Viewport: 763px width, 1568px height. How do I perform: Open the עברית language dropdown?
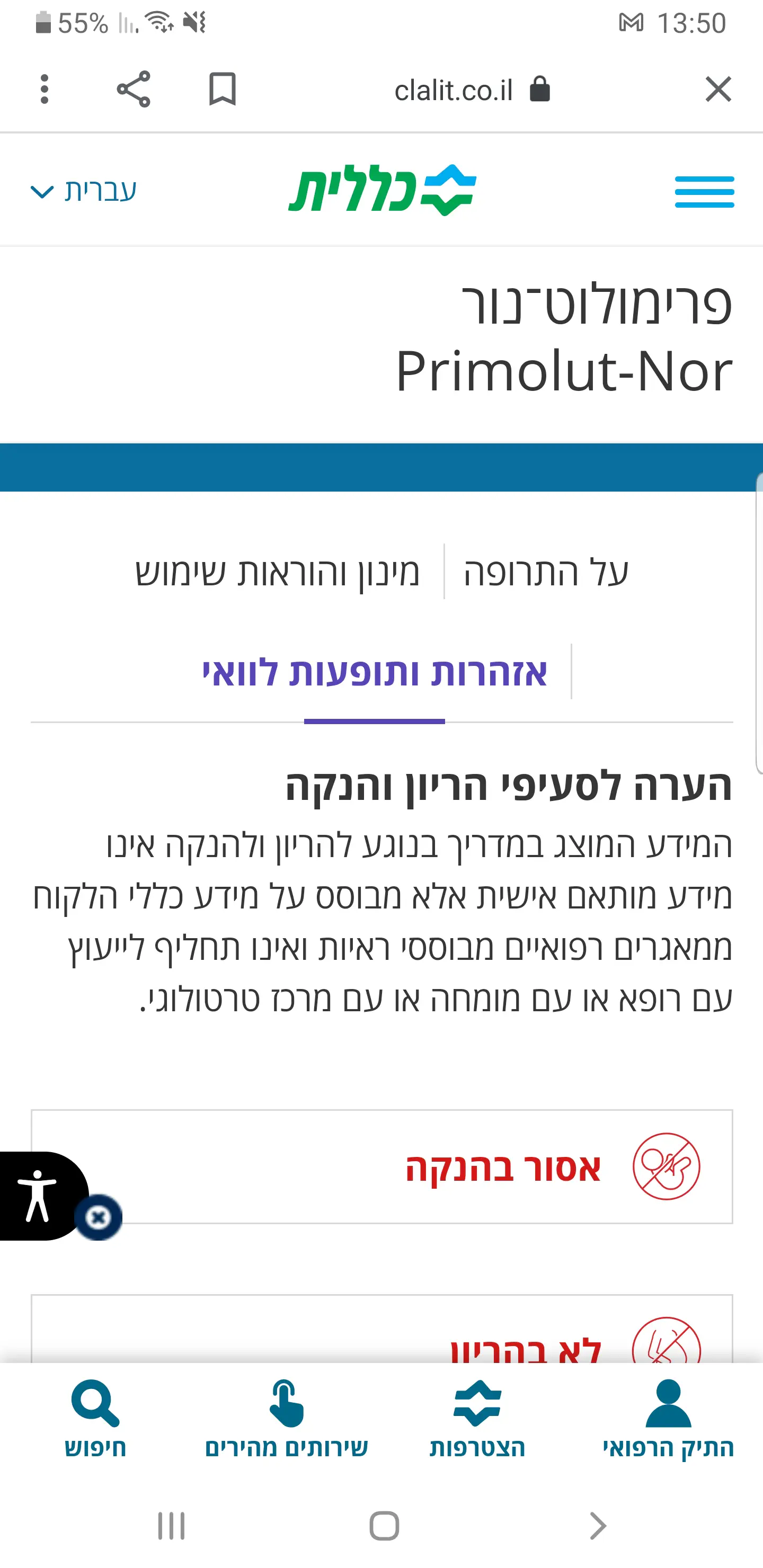pyautogui.click(x=83, y=191)
